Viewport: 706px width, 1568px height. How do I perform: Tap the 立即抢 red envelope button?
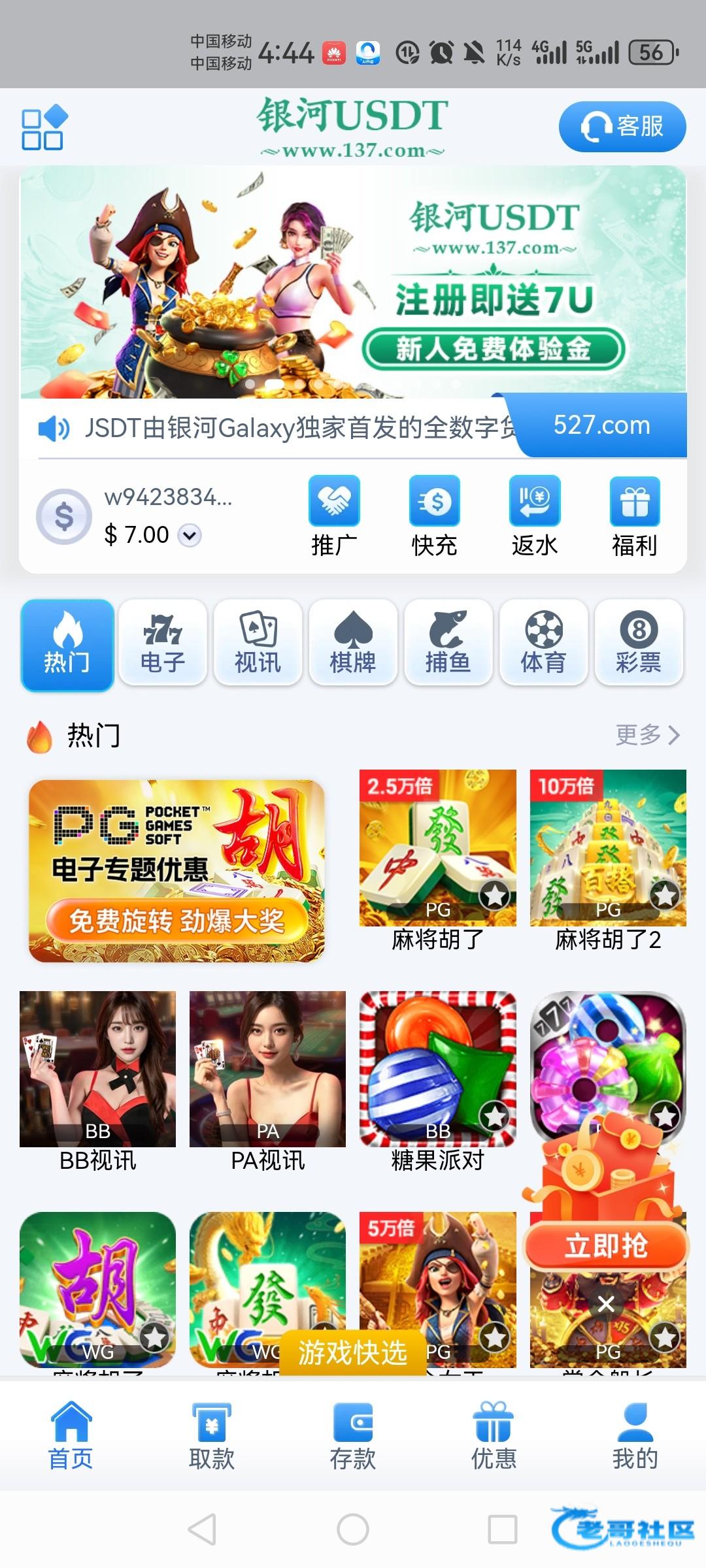pos(606,1246)
